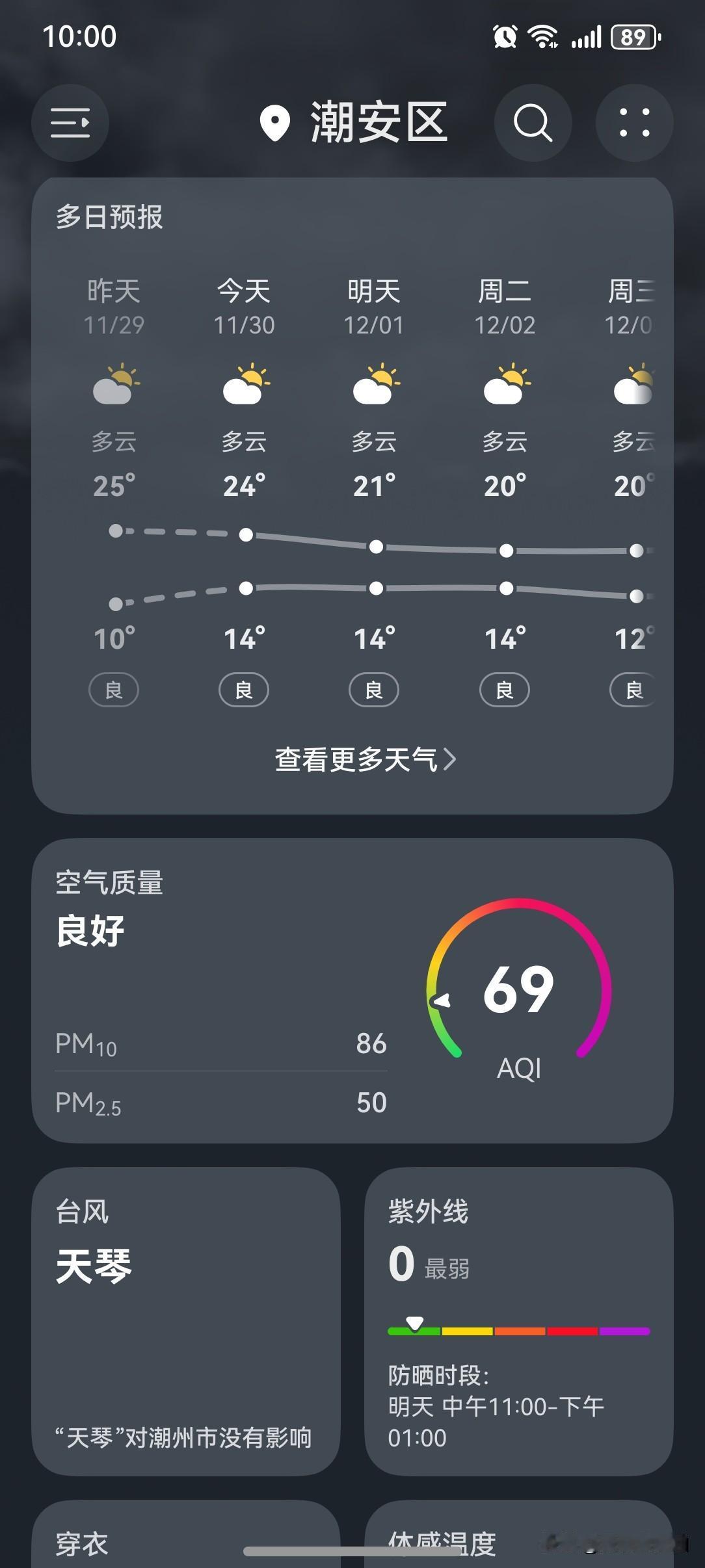The height and width of the screenshot is (1568, 705).
Task: Expand 查看更多天气 for more weather details
Action: coord(362,759)
